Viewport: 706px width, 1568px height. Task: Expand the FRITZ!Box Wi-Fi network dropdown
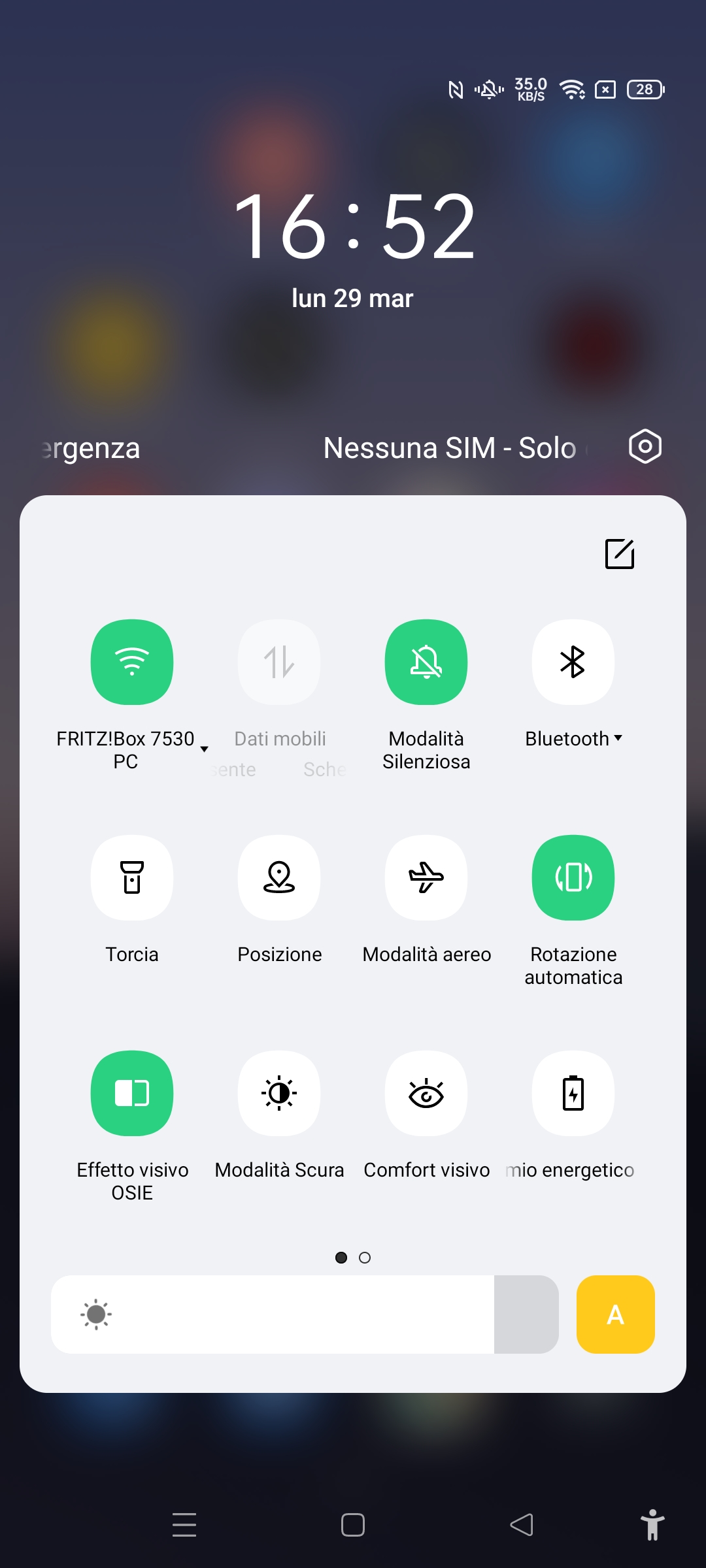pos(205,749)
